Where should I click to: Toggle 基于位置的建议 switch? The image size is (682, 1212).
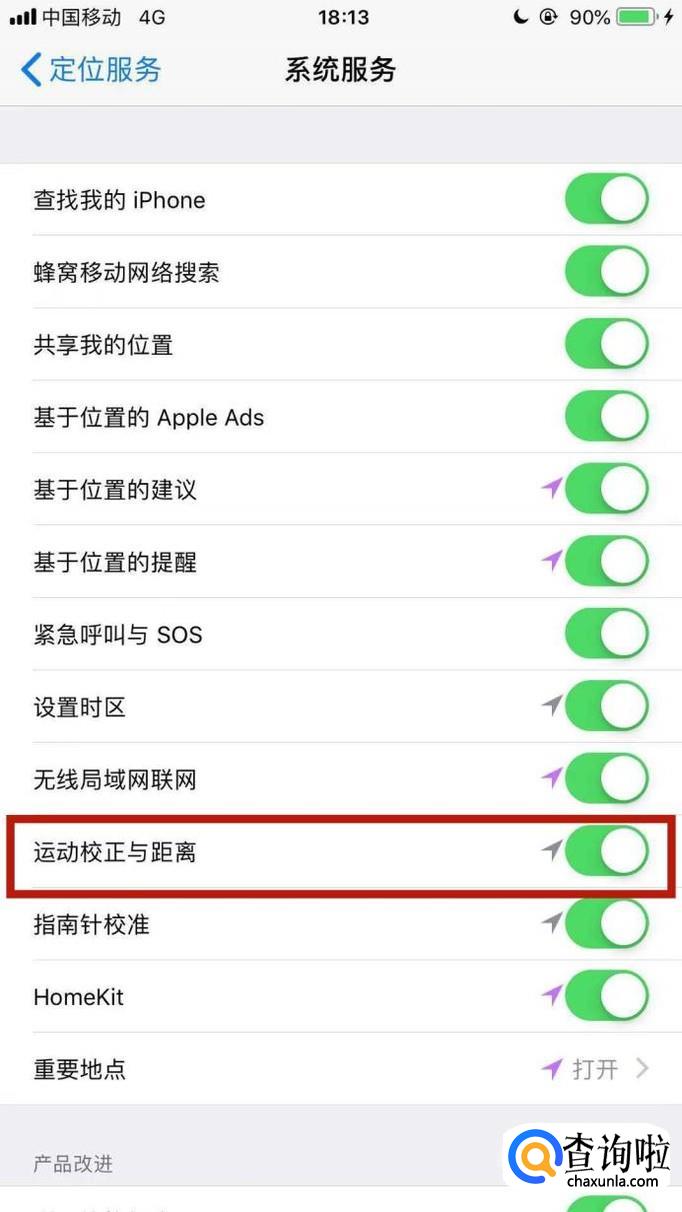pos(606,490)
